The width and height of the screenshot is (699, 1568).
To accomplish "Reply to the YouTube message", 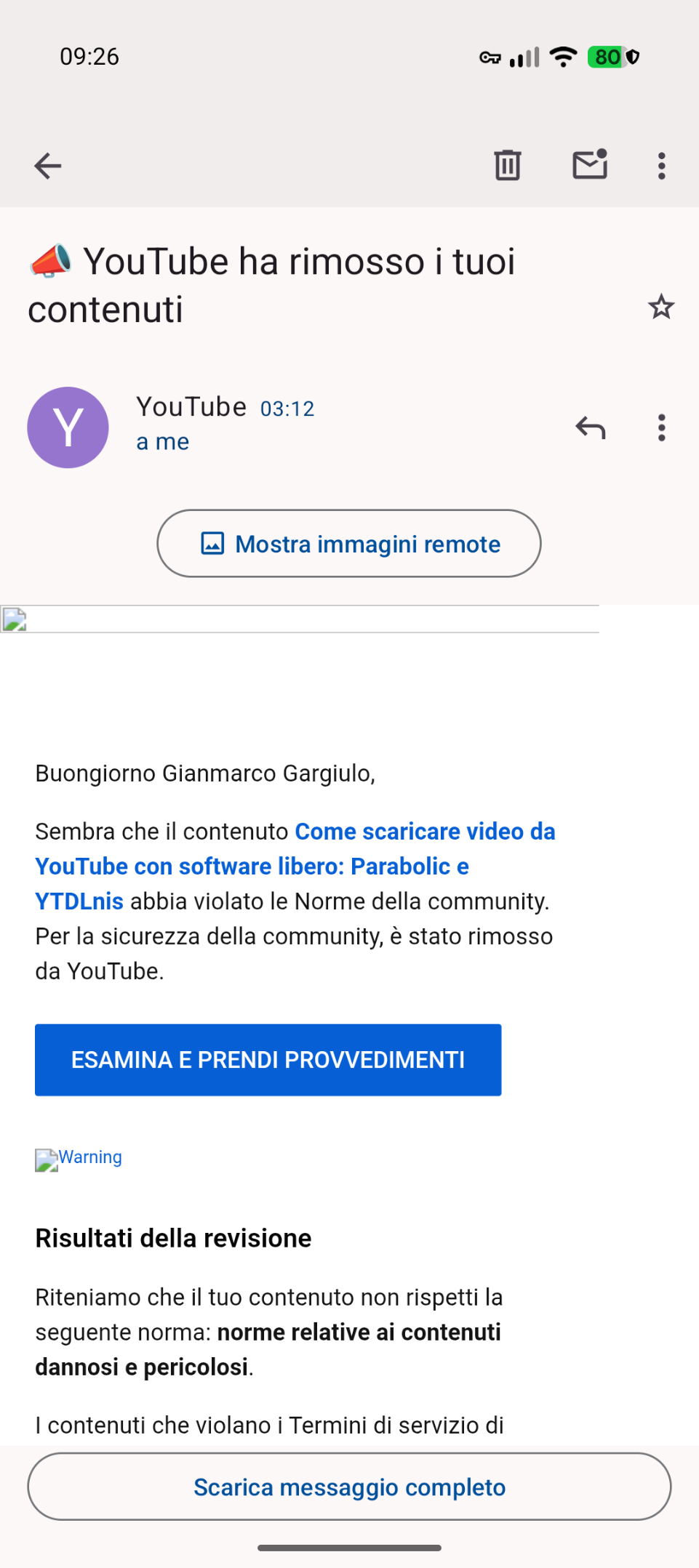I will pyautogui.click(x=590, y=427).
